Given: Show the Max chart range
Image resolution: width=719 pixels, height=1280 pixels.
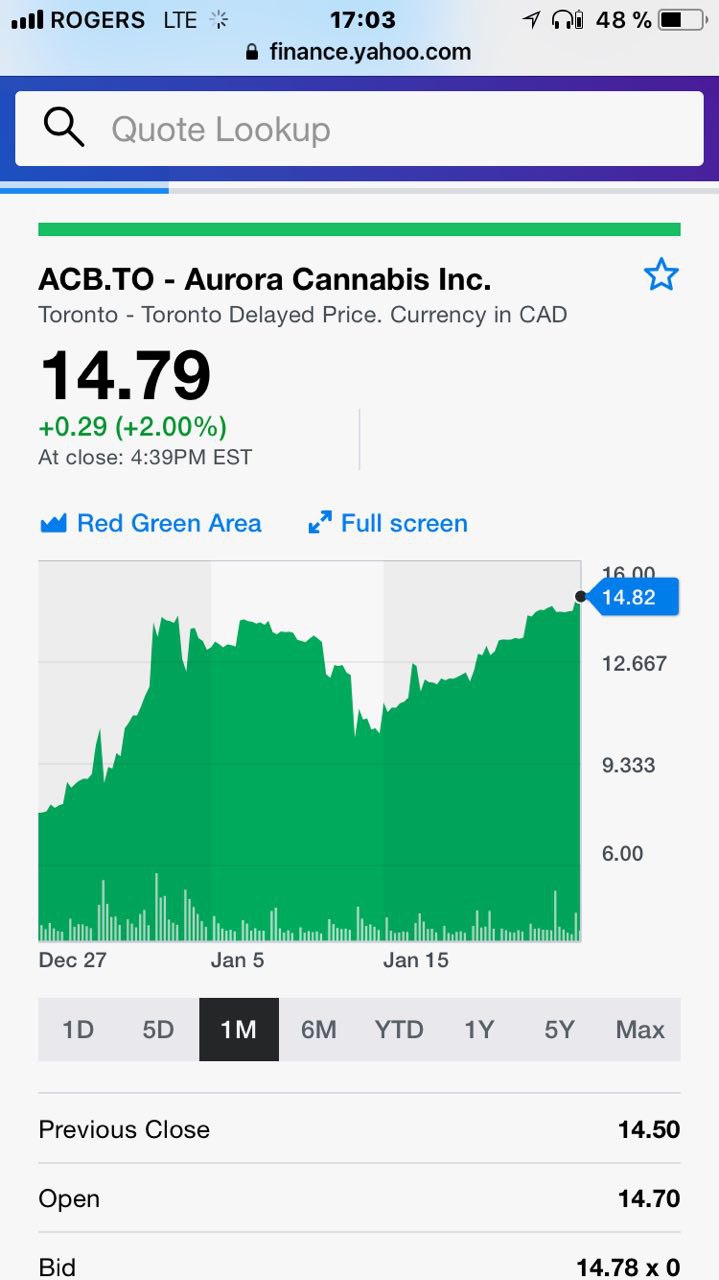Looking at the screenshot, I should point(640,1029).
